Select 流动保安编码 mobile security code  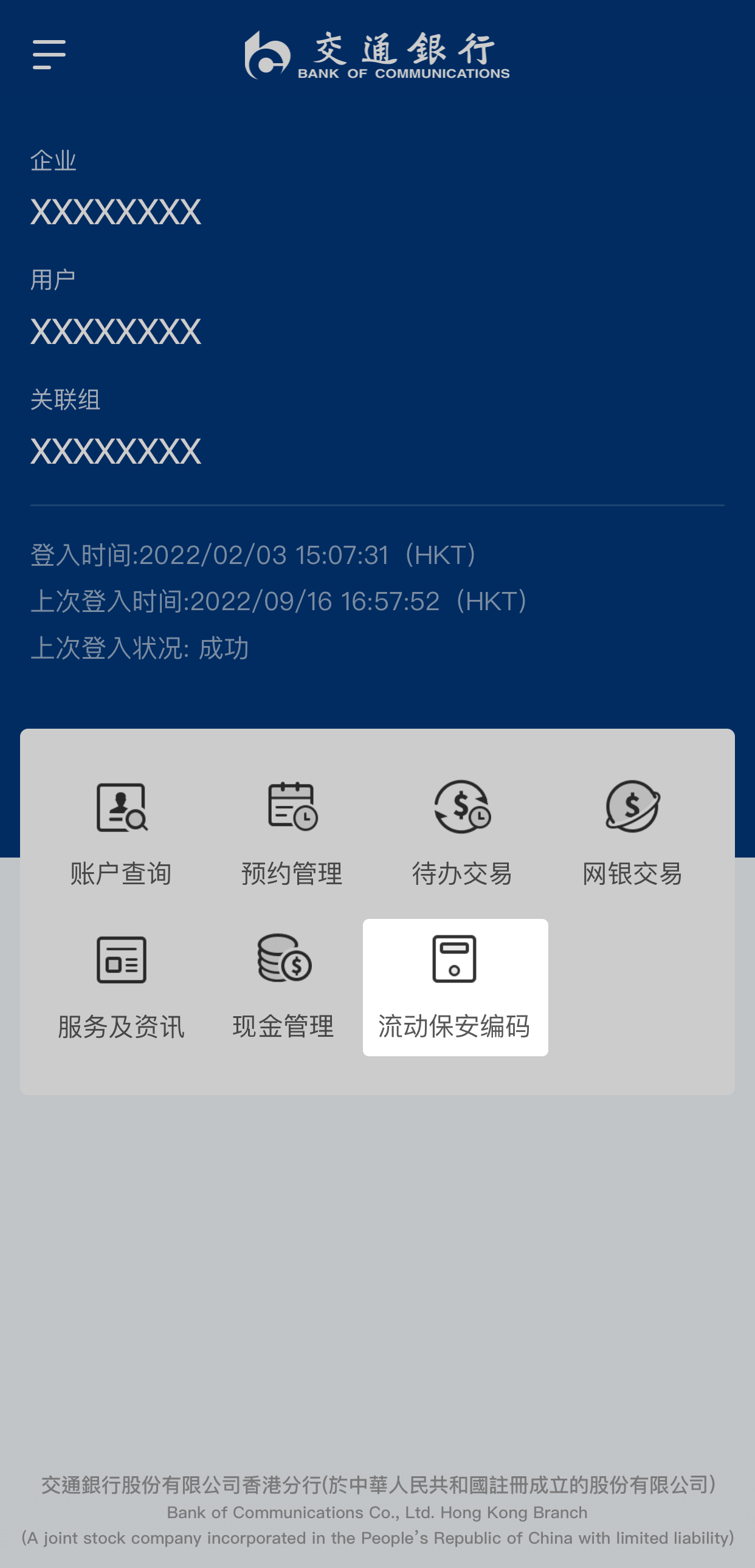coord(455,987)
